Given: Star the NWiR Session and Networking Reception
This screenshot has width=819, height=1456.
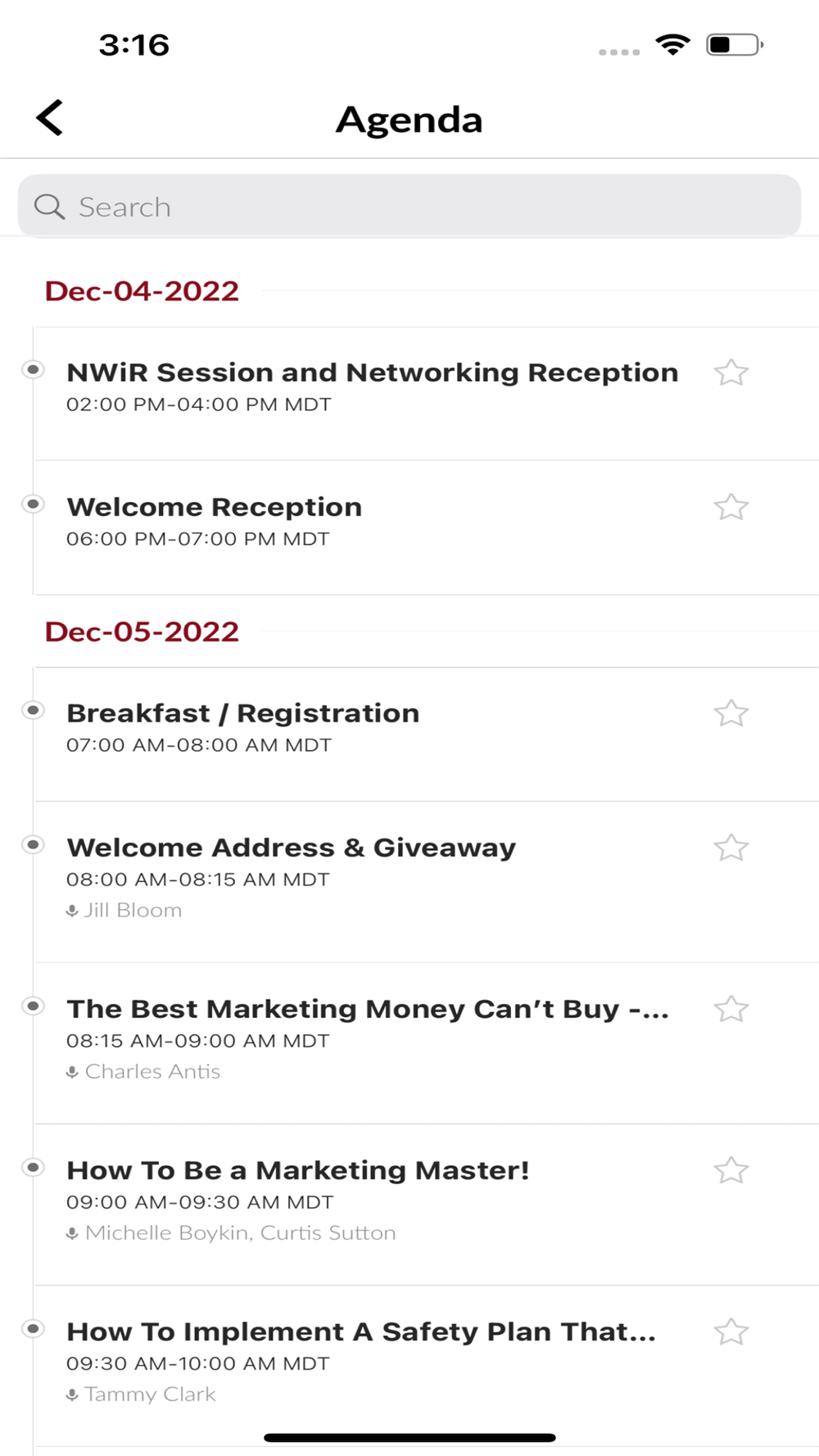Looking at the screenshot, I should click(x=731, y=373).
